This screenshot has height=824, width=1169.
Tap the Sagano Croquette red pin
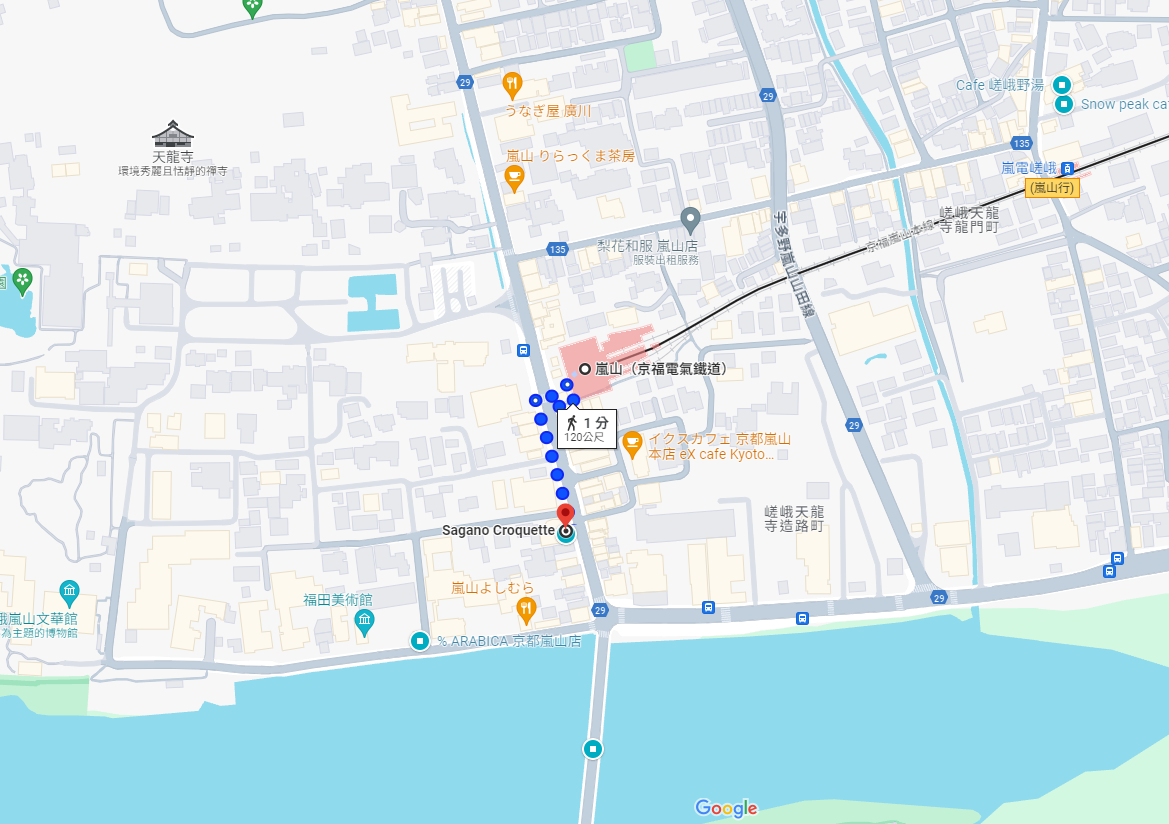click(x=565, y=515)
